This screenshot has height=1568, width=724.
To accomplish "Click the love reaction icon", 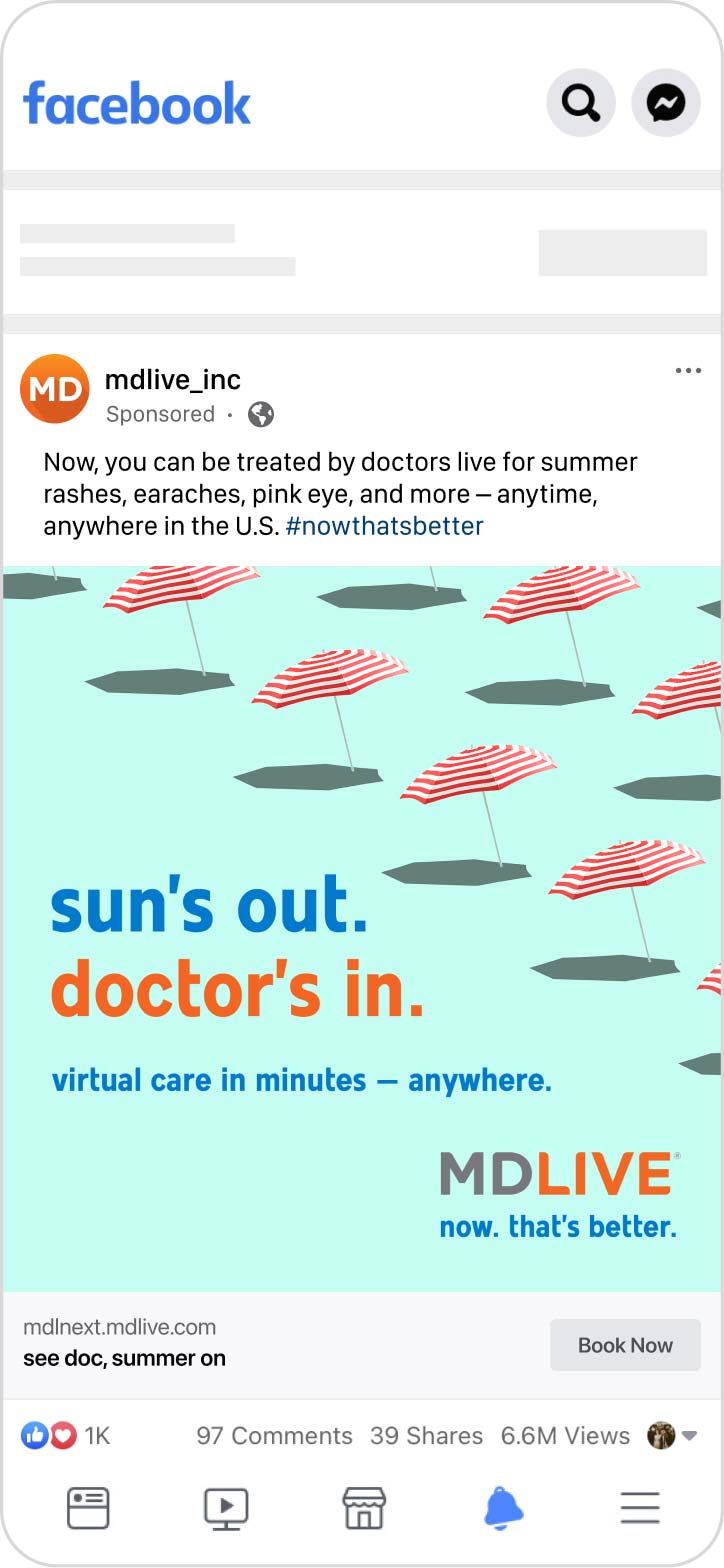I will pyautogui.click(x=62, y=1434).
